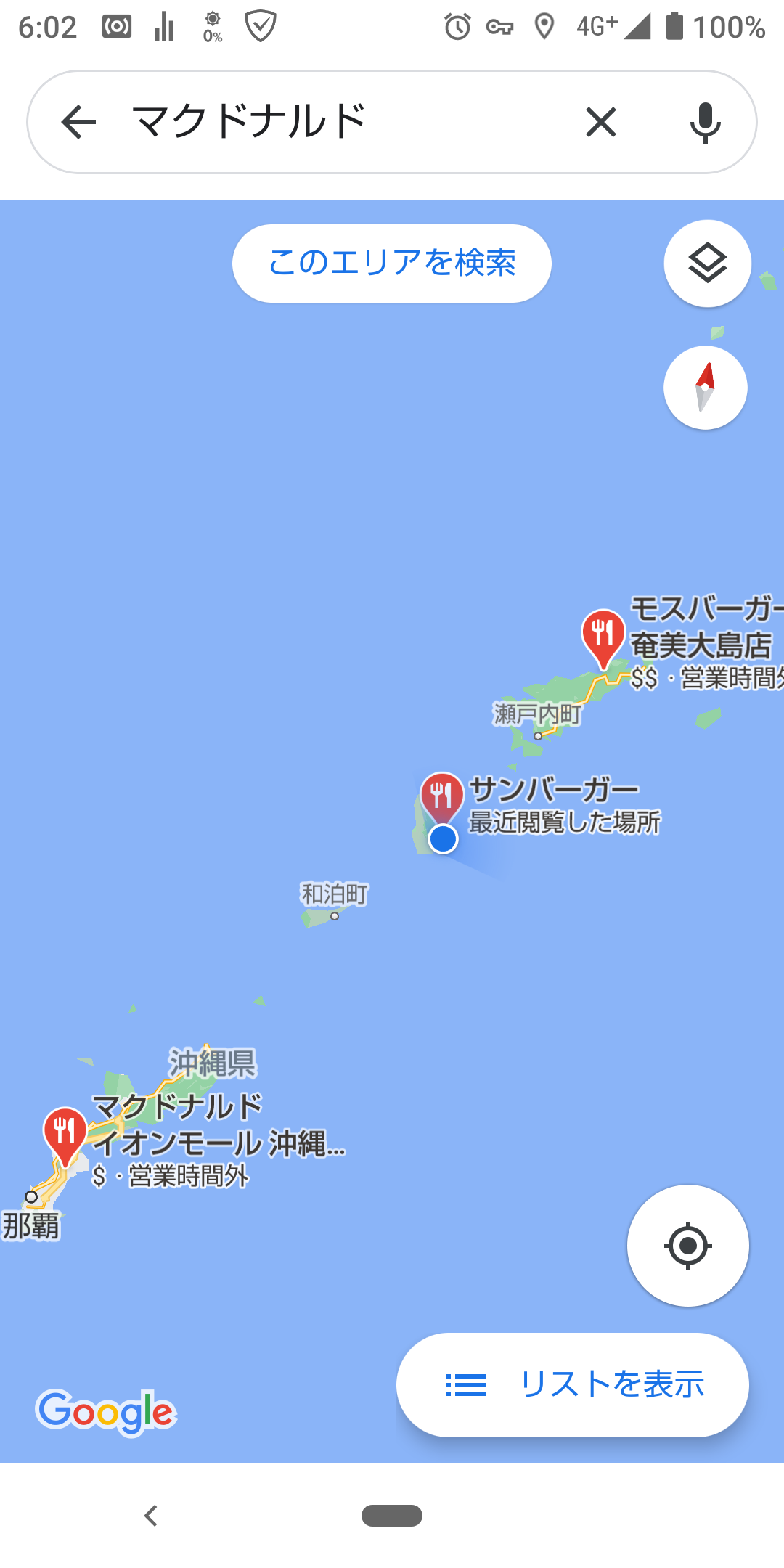Select the サンバーガー map pin
The height and width of the screenshot is (1568, 784).
click(x=441, y=799)
